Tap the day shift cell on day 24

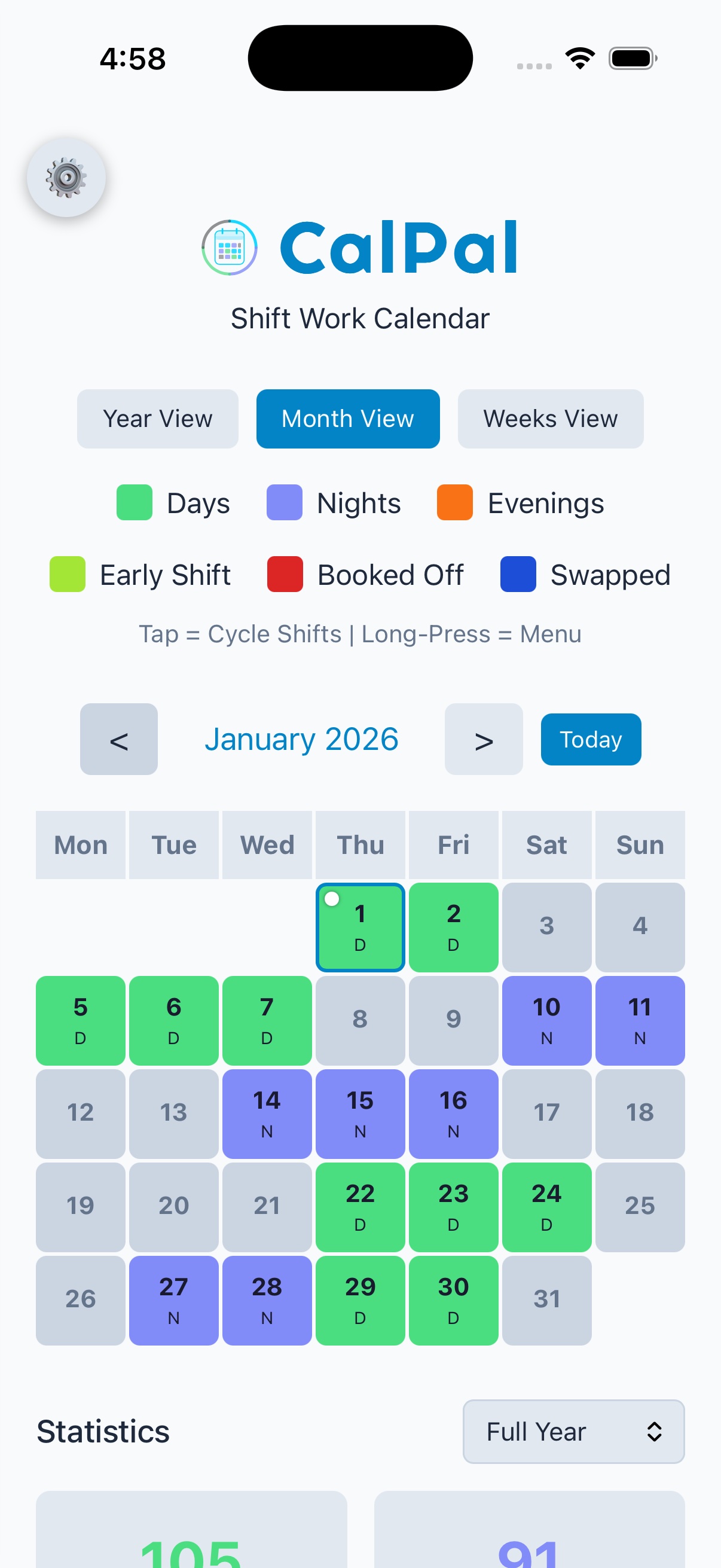coord(546,1206)
